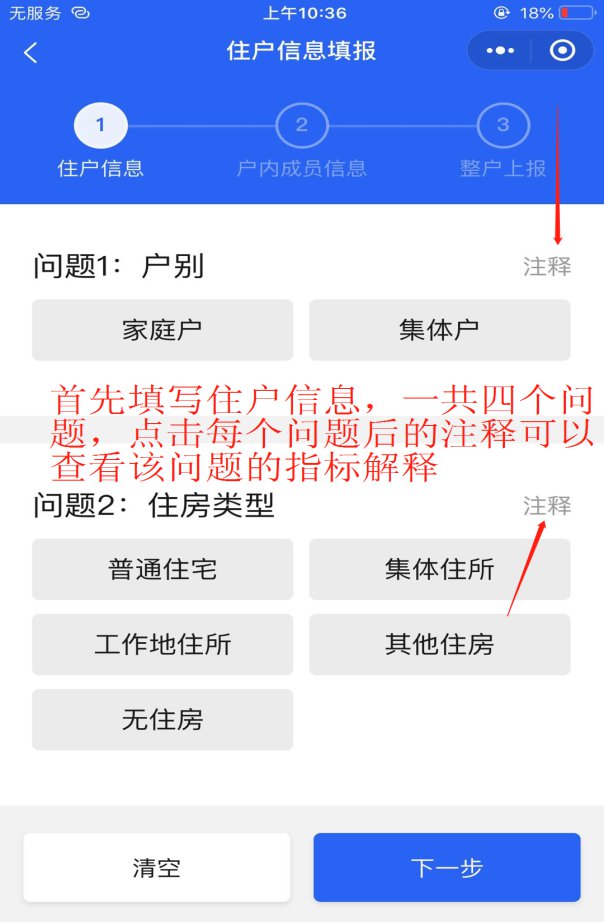The width and height of the screenshot is (604, 922).
Task: Open the mini program more menu
Action: point(499,51)
